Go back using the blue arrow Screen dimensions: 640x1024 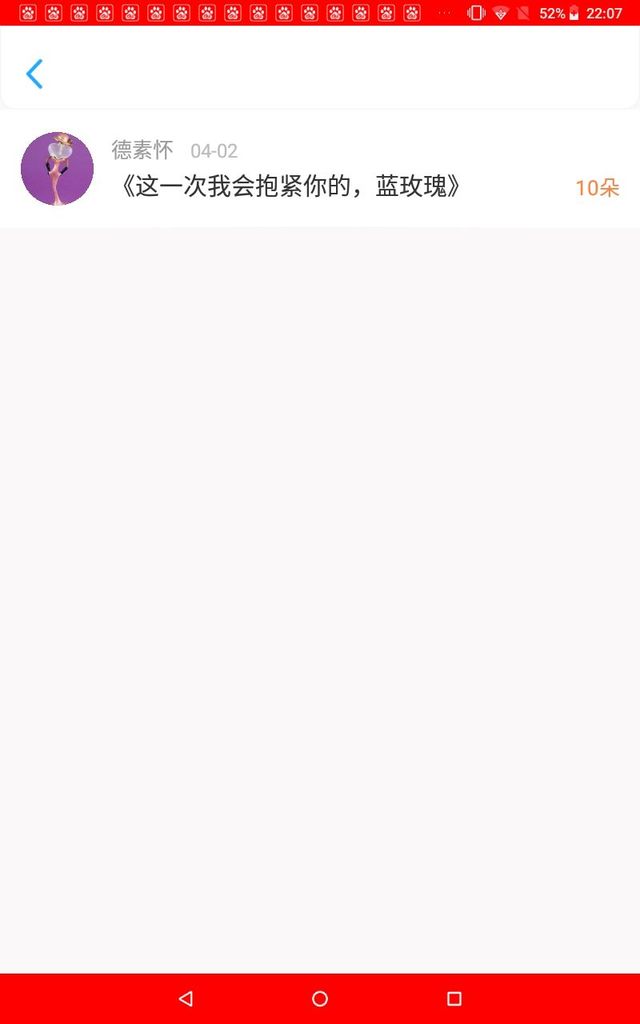[x=35, y=74]
